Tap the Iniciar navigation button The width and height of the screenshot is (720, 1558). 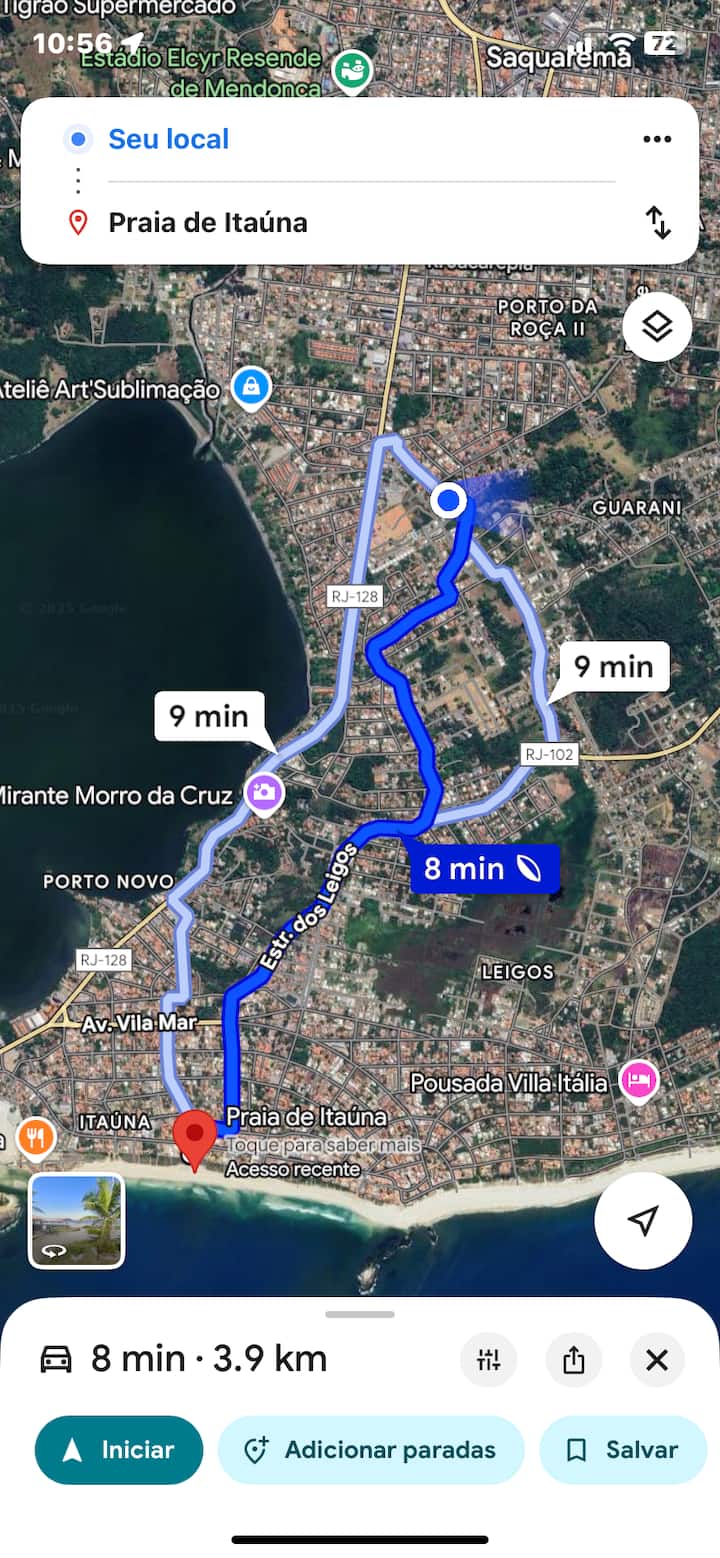119,1450
